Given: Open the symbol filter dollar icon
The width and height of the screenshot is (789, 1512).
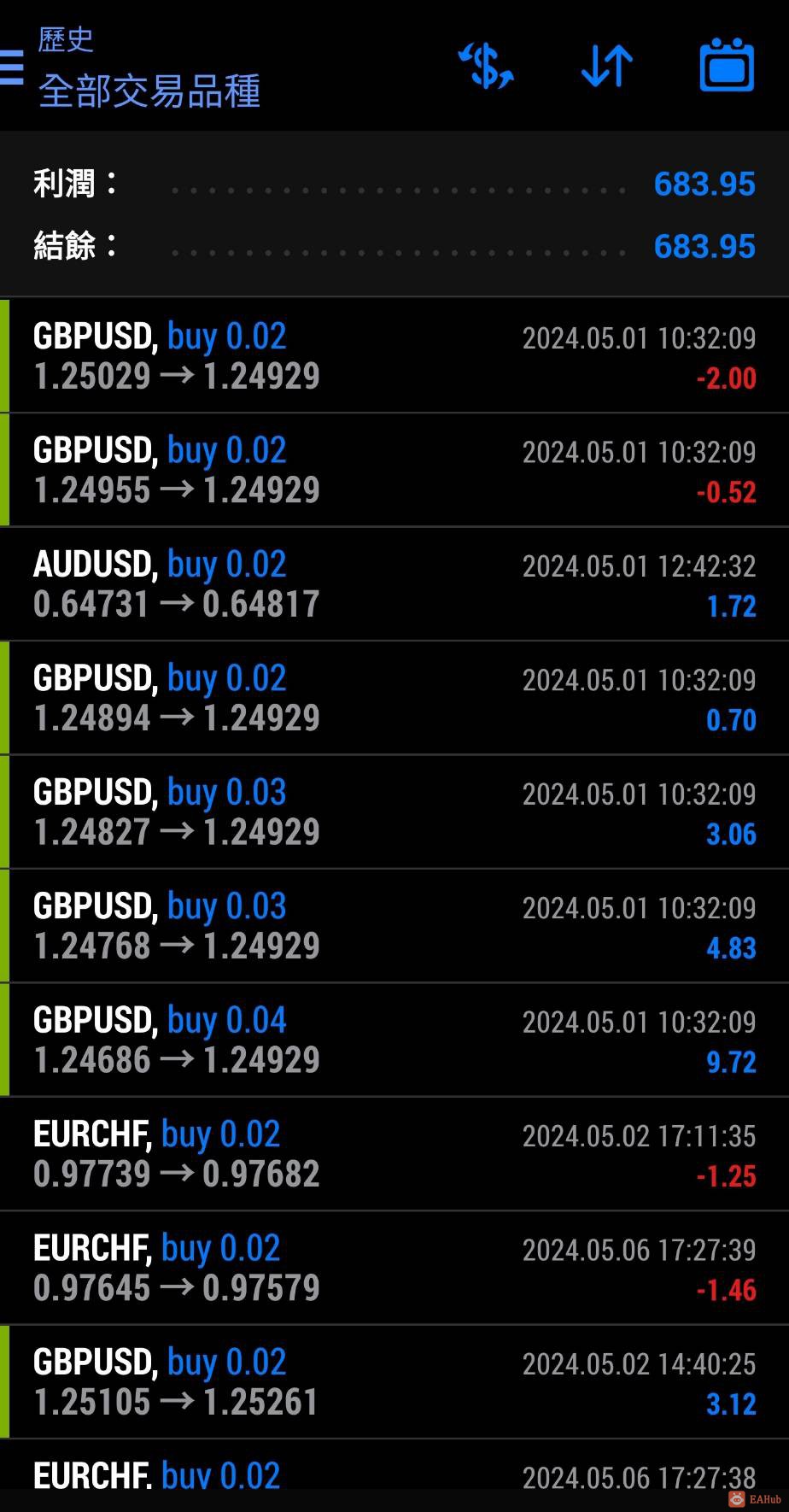Looking at the screenshot, I should pyautogui.click(x=486, y=66).
